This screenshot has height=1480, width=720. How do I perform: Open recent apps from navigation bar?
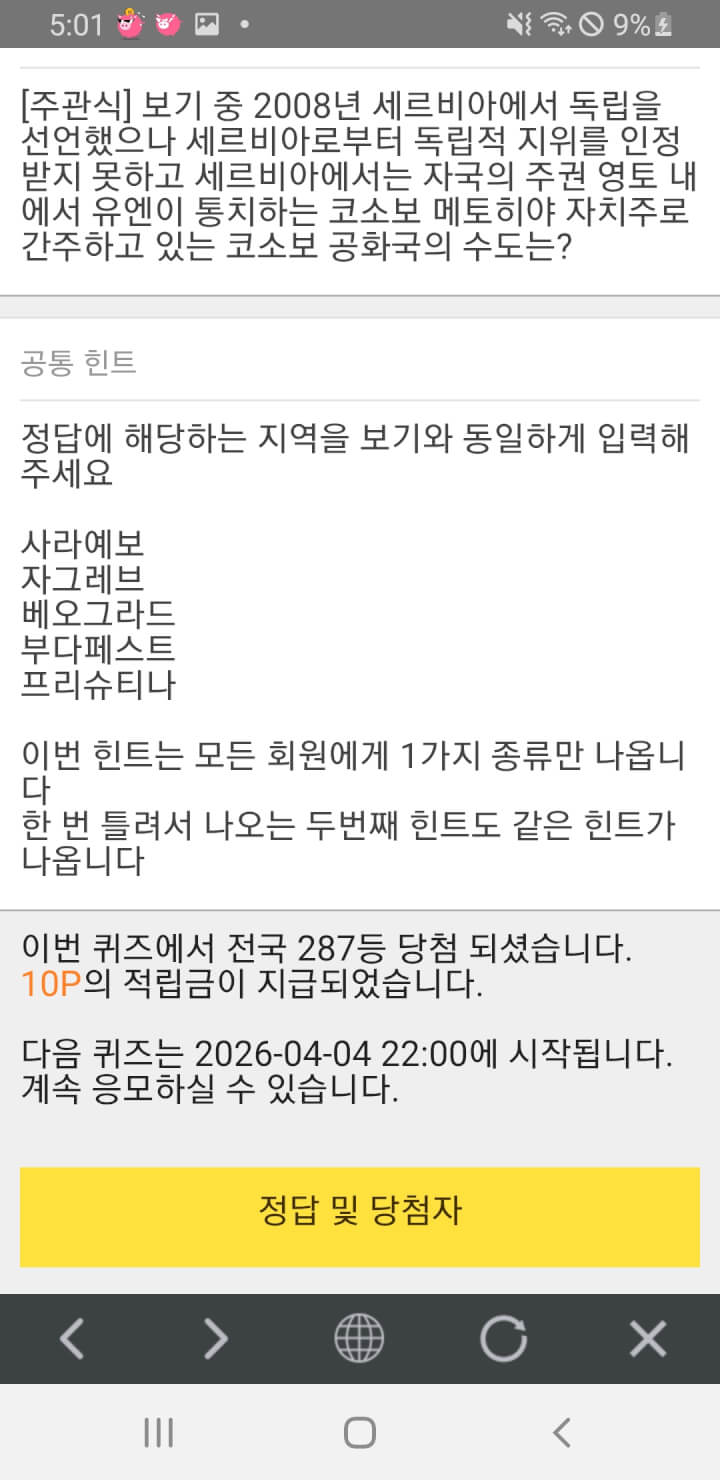pos(158,1432)
